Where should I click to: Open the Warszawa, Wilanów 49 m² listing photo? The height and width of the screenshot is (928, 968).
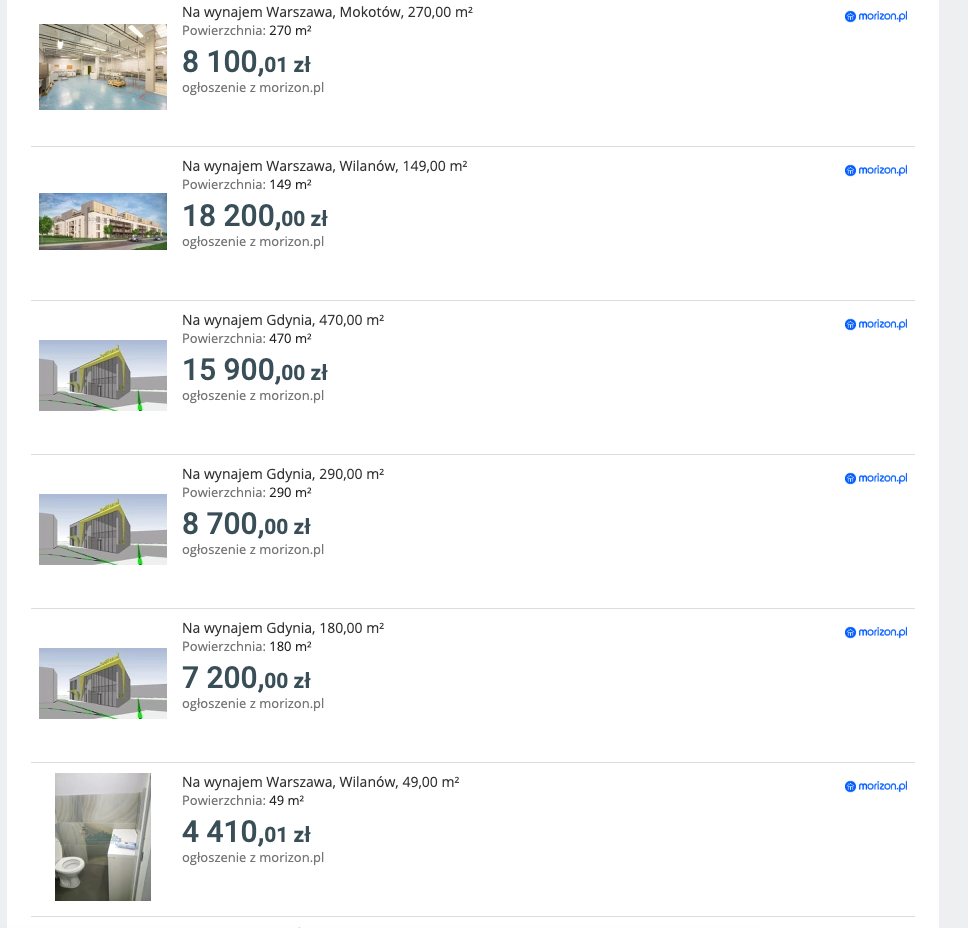click(x=103, y=837)
